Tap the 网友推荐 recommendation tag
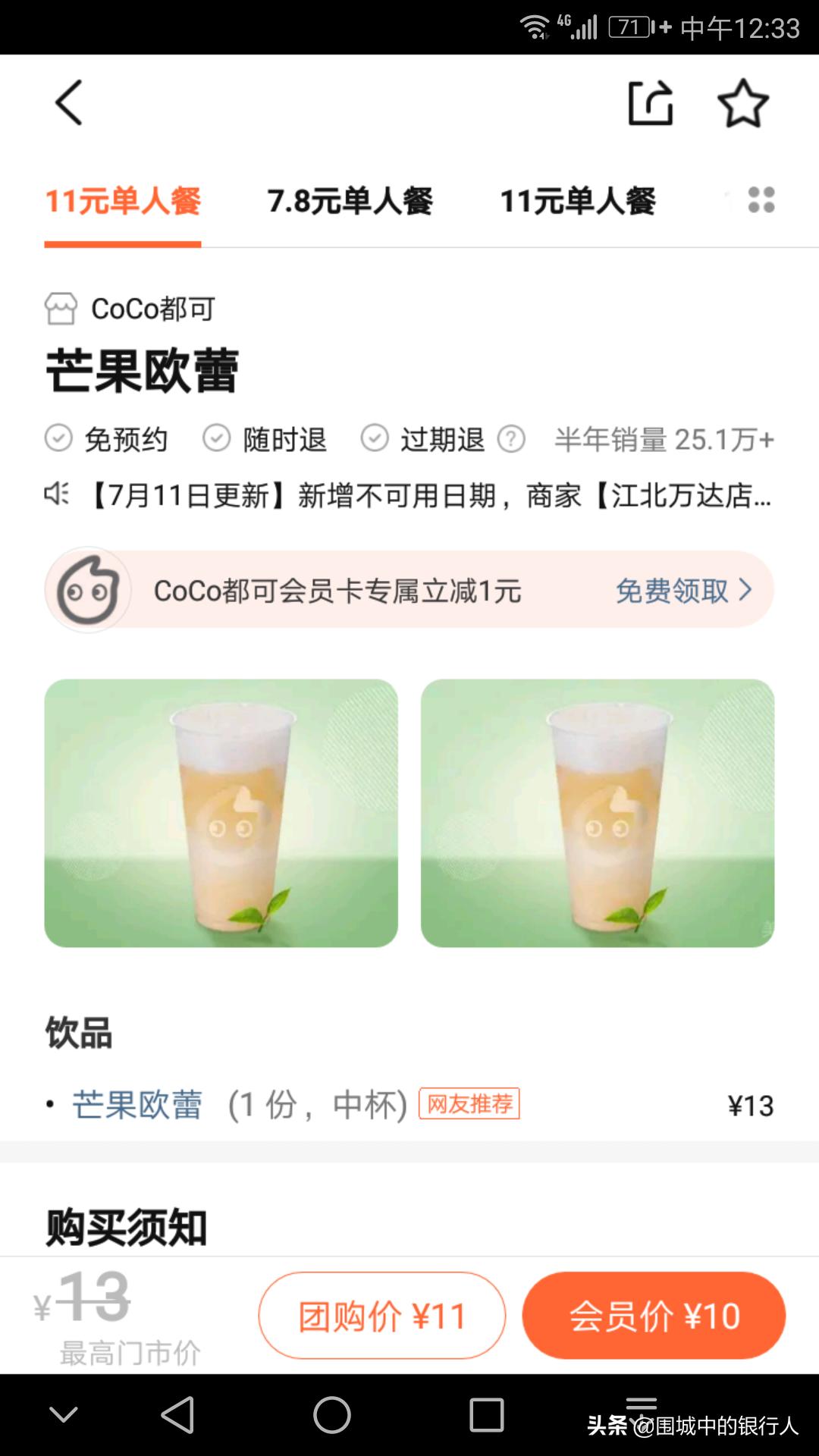 [470, 1106]
